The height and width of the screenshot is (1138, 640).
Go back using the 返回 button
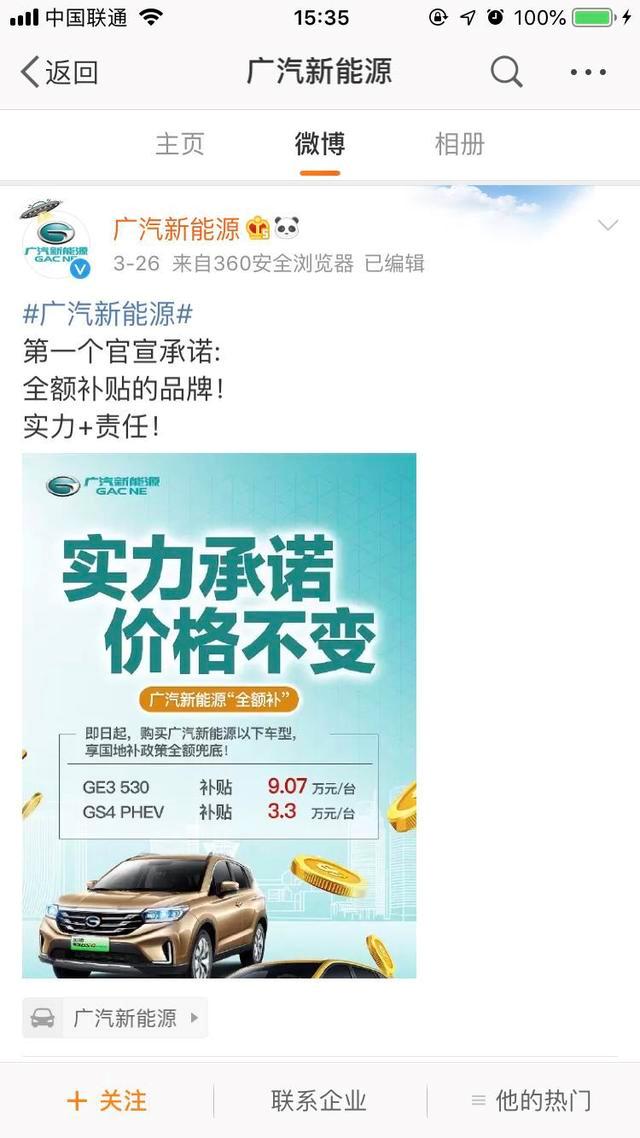point(59,72)
